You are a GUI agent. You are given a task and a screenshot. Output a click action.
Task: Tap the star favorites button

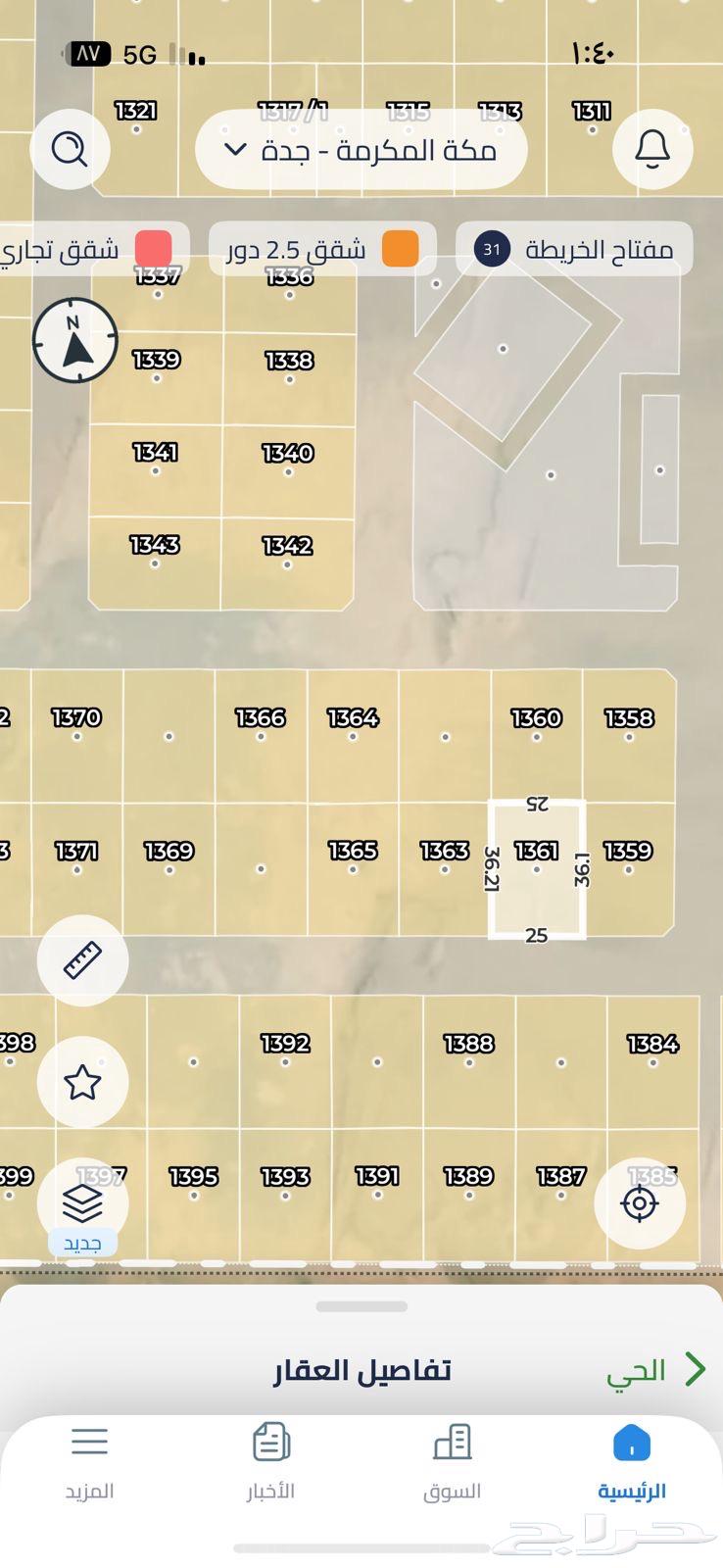pyautogui.click(x=82, y=1082)
